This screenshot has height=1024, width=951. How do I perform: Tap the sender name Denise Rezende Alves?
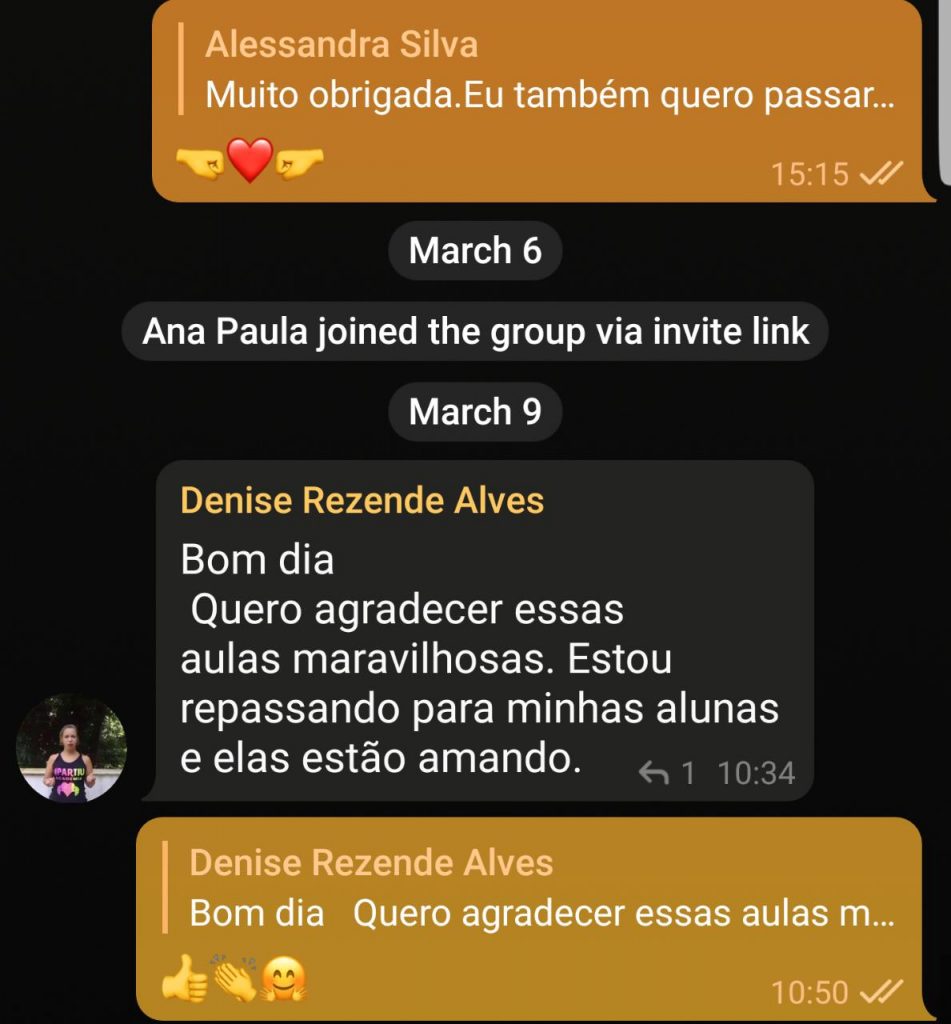[x=362, y=500]
